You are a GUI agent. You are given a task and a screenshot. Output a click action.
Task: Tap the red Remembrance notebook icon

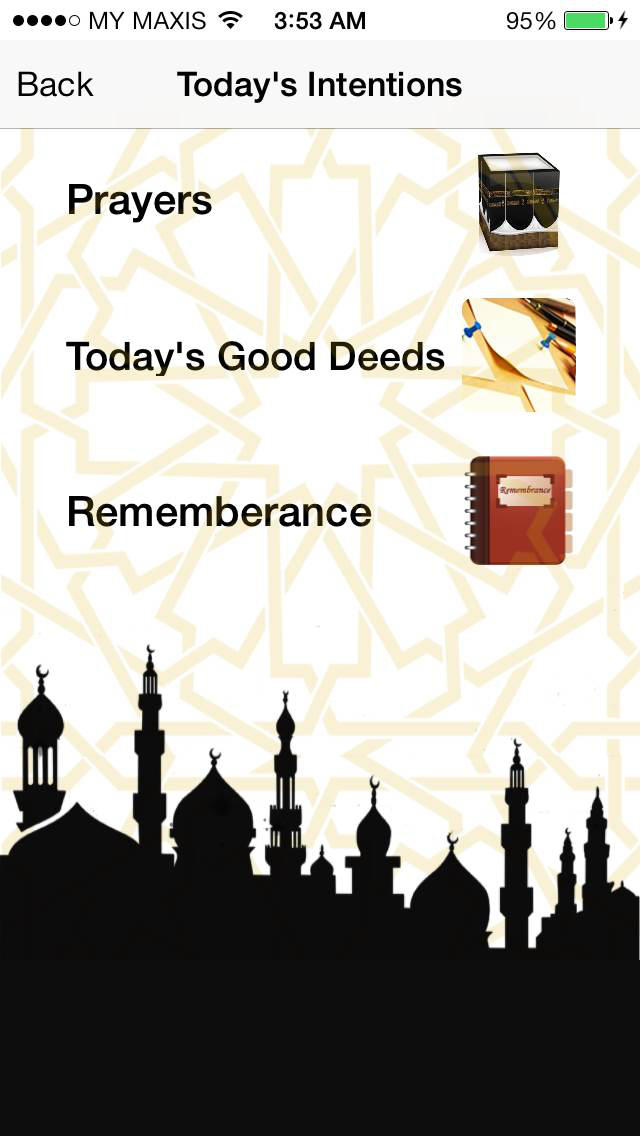tap(519, 510)
